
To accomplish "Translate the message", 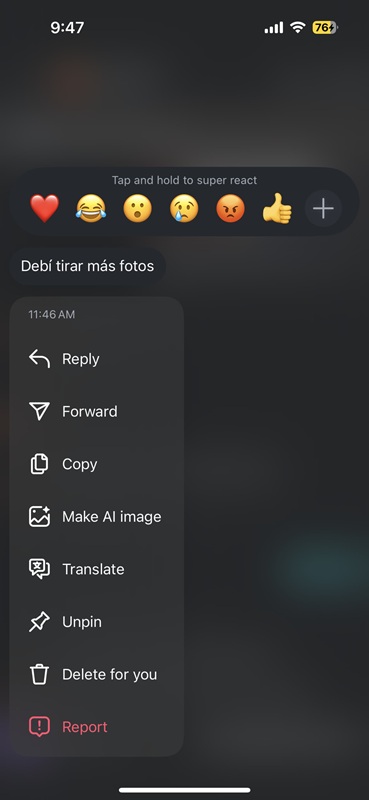I will (x=97, y=569).
